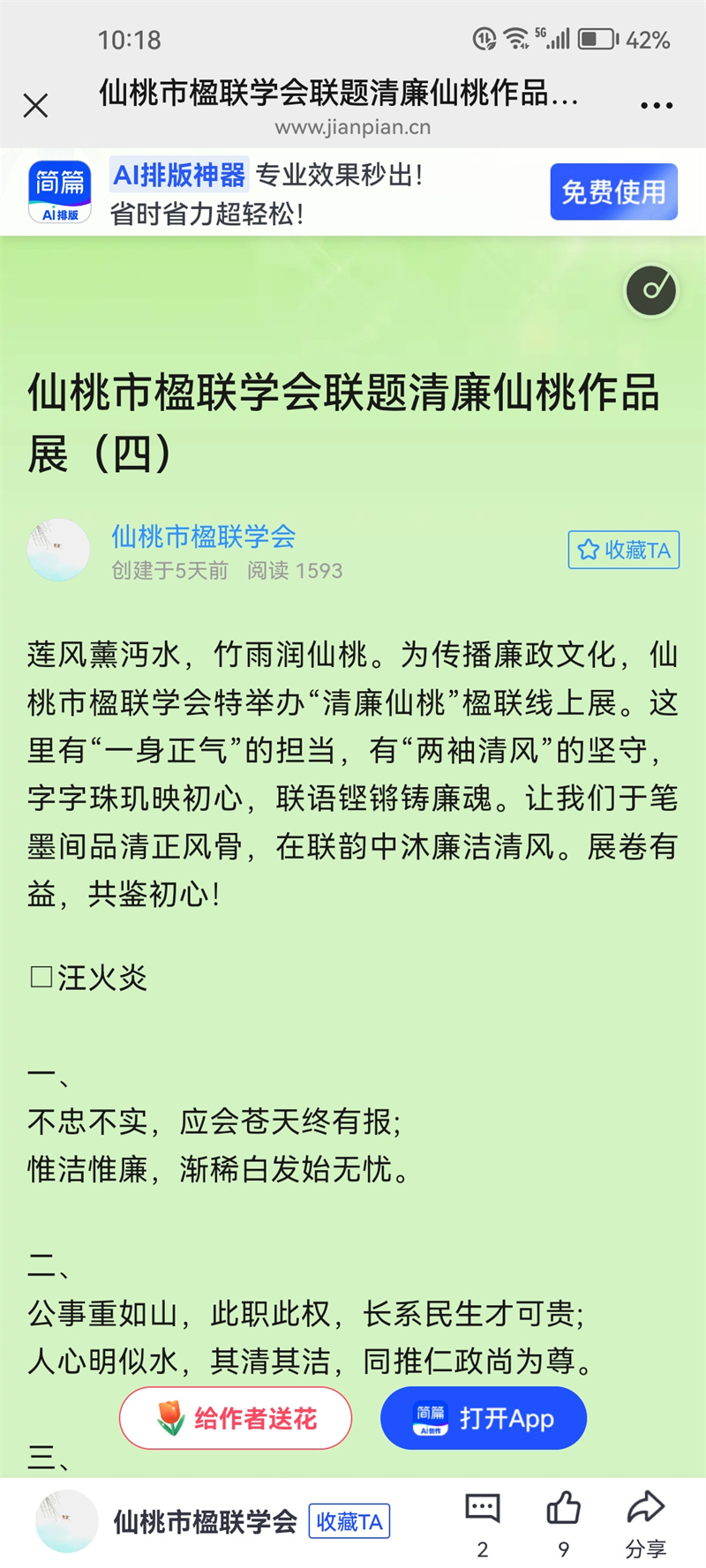Share this article via 分享
This screenshot has height=1568, width=706.
coord(645,1511)
